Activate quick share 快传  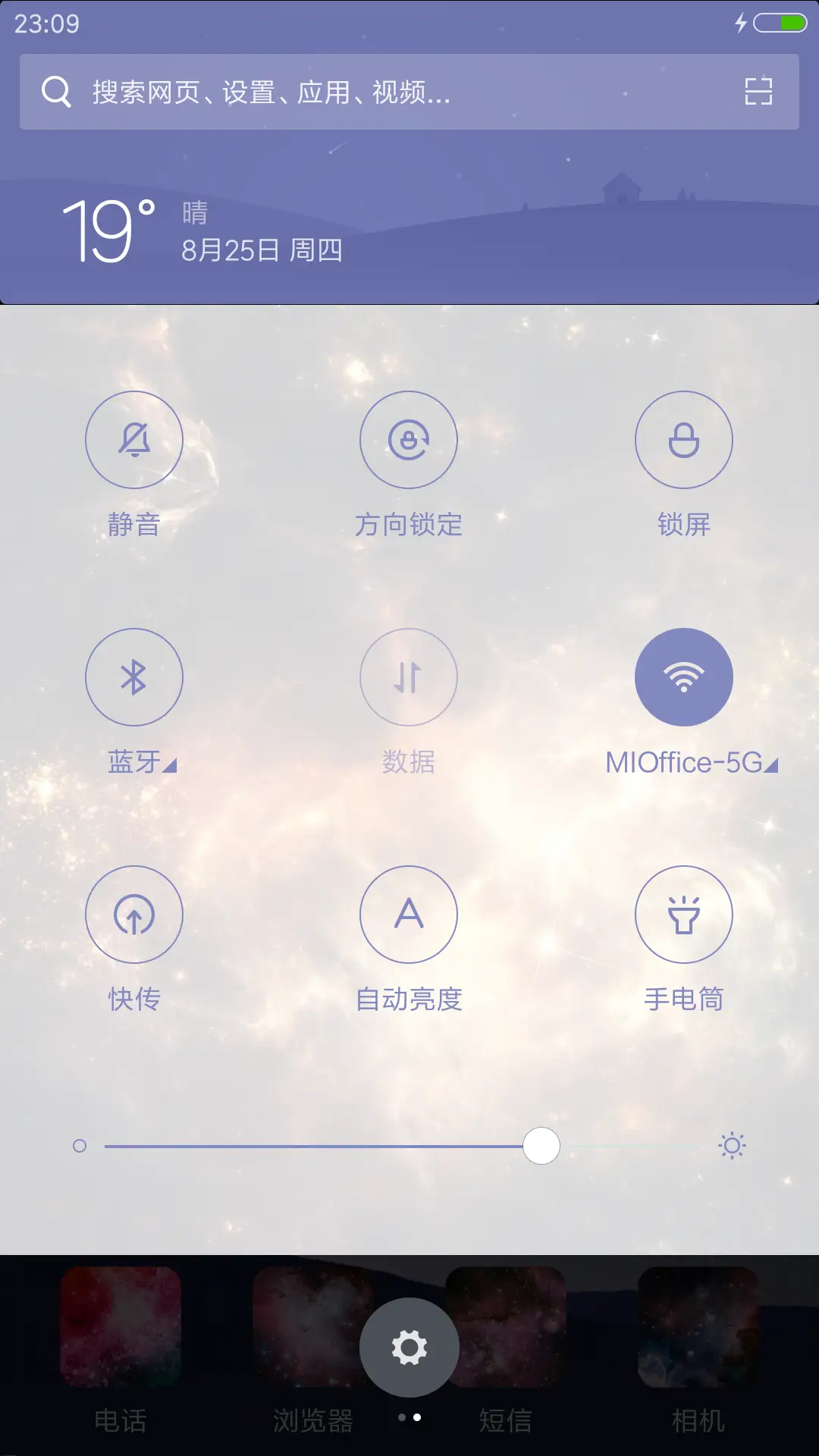134,915
